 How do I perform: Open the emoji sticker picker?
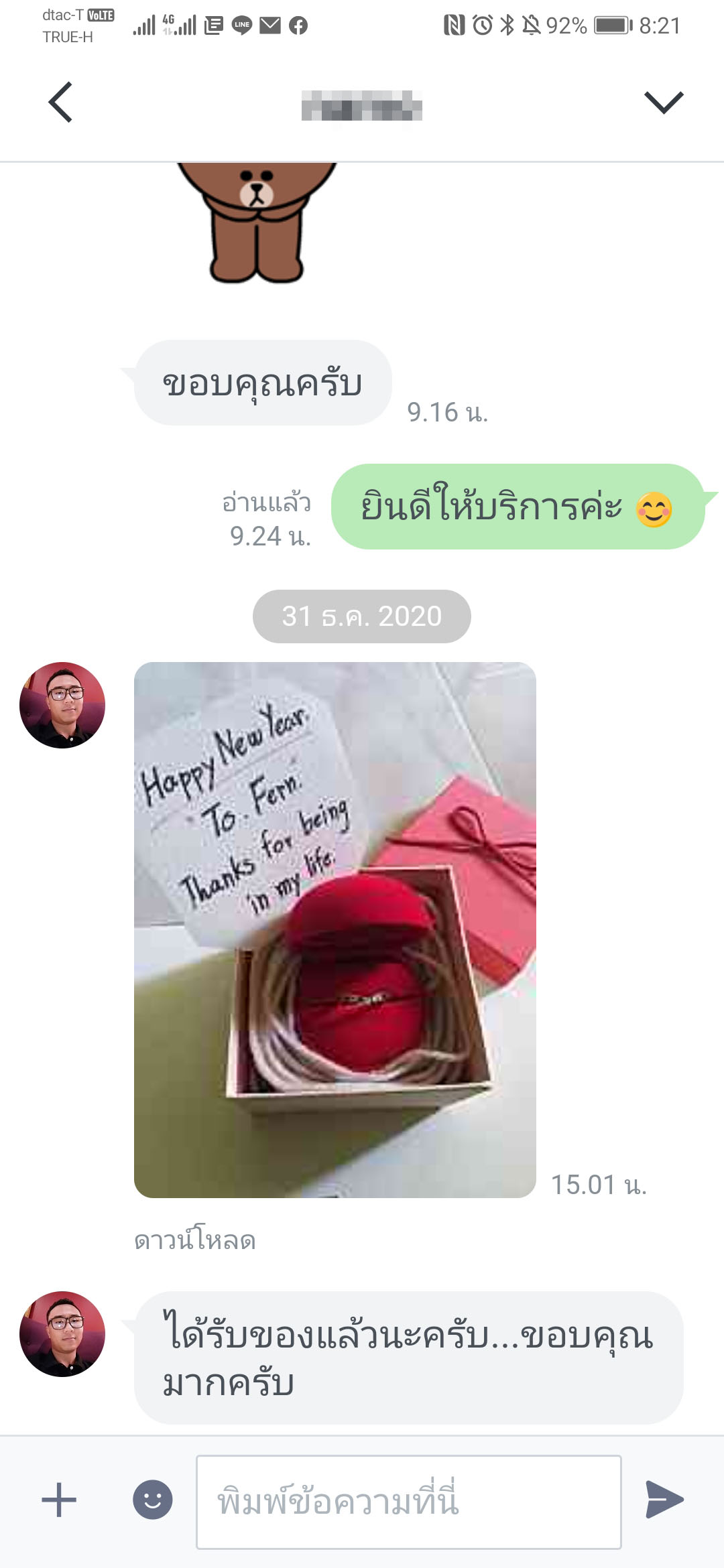click(x=153, y=1500)
